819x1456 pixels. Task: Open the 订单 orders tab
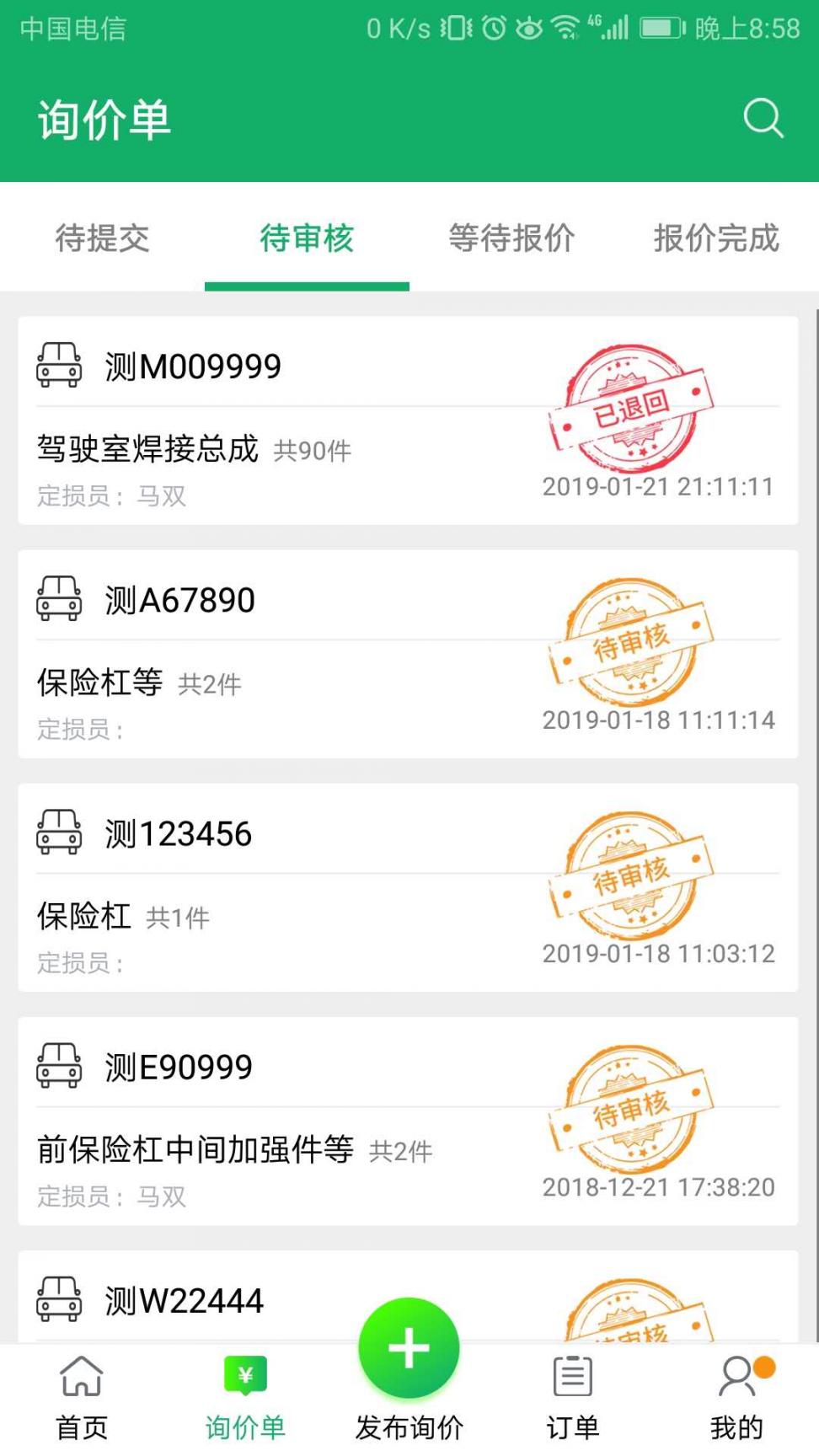pyautogui.click(x=573, y=1395)
